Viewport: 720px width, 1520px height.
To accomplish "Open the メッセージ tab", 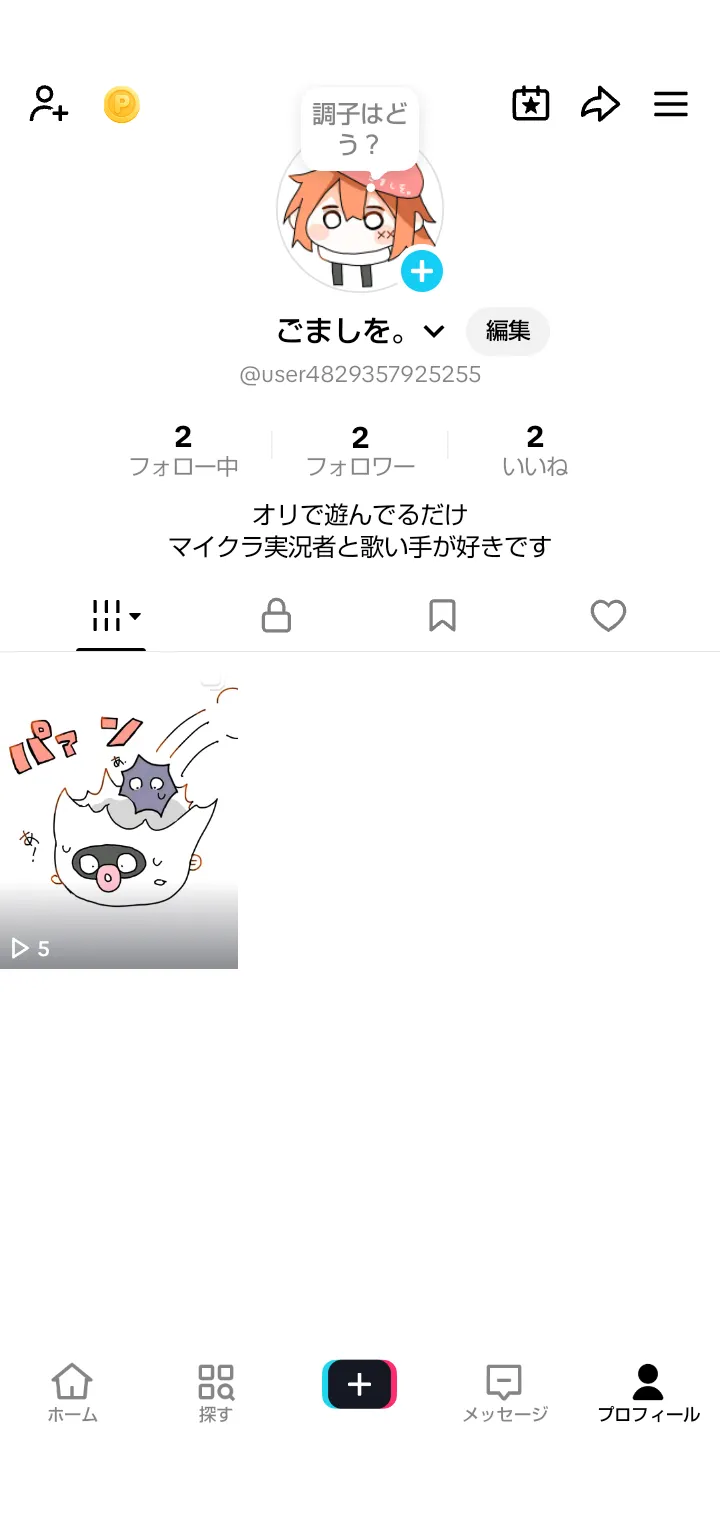I will click(x=505, y=1392).
